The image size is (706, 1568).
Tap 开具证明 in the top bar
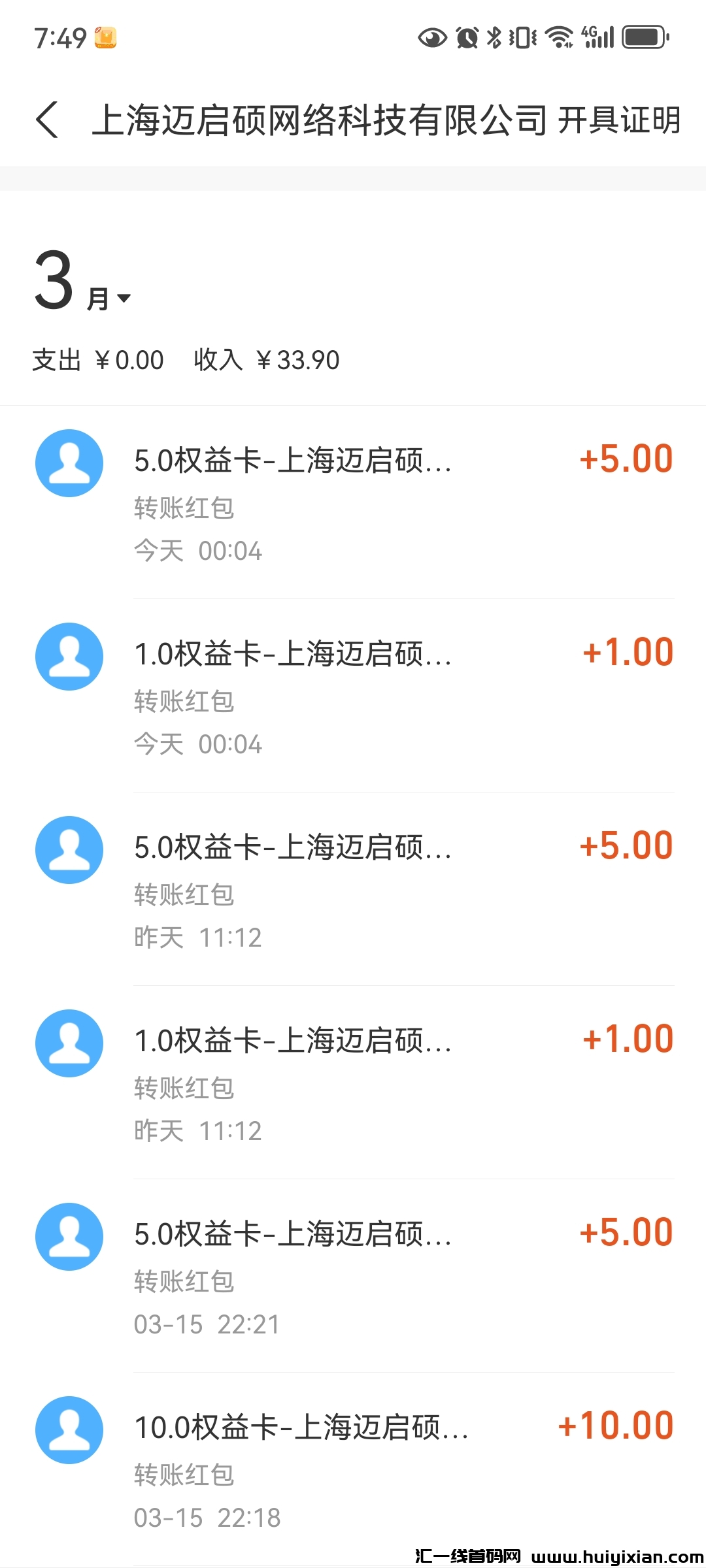[620, 120]
